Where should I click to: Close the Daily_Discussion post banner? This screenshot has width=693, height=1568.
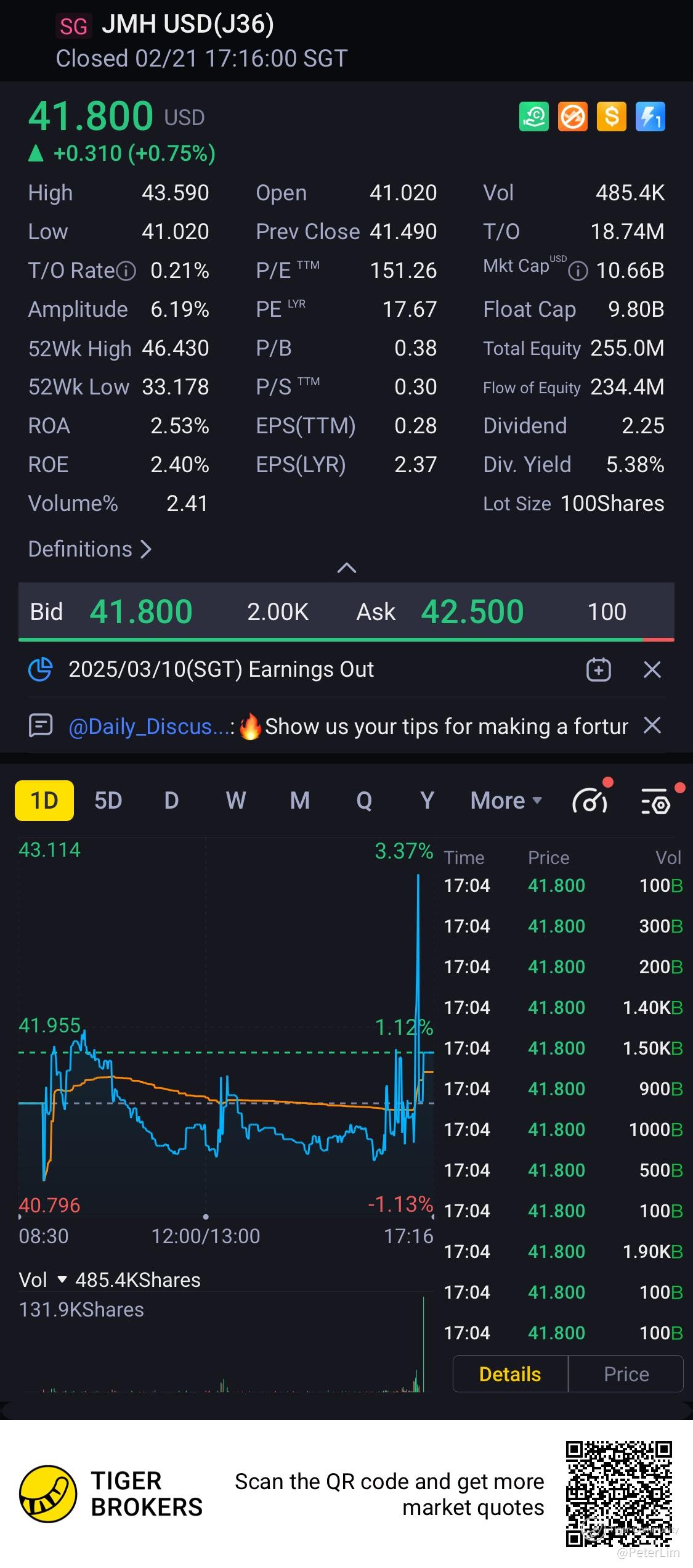click(652, 725)
